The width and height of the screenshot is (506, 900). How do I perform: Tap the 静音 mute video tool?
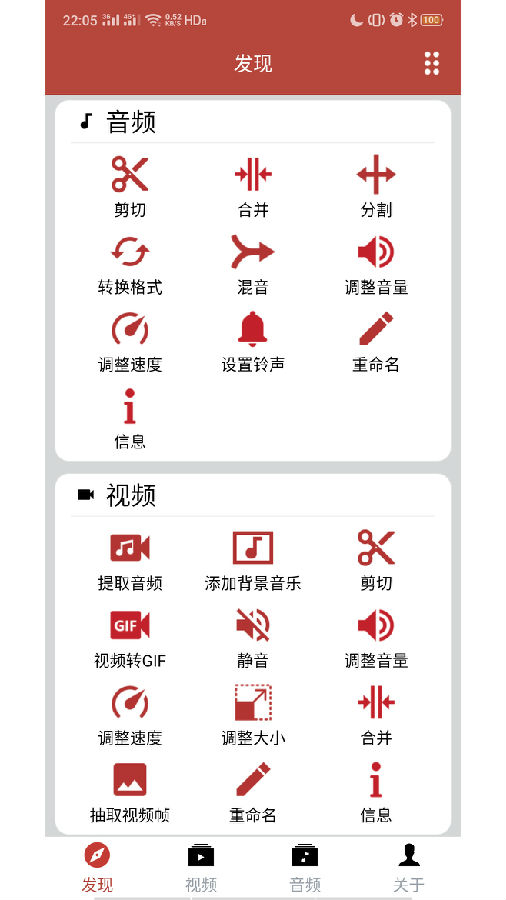[x=253, y=639]
